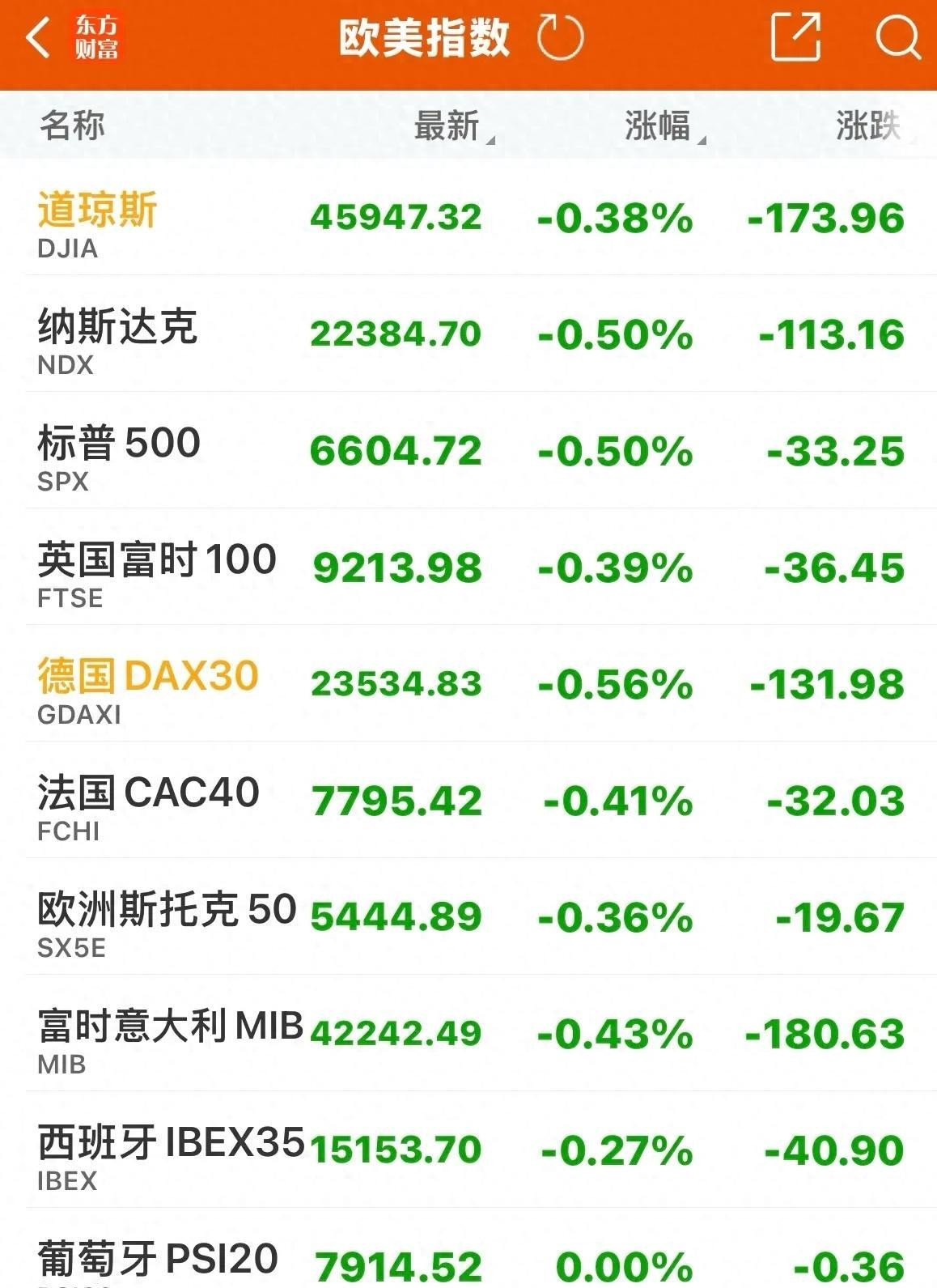This screenshot has width=937, height=1288.
Task: Go back using the top-left arrow
Action: pos(37,38)
